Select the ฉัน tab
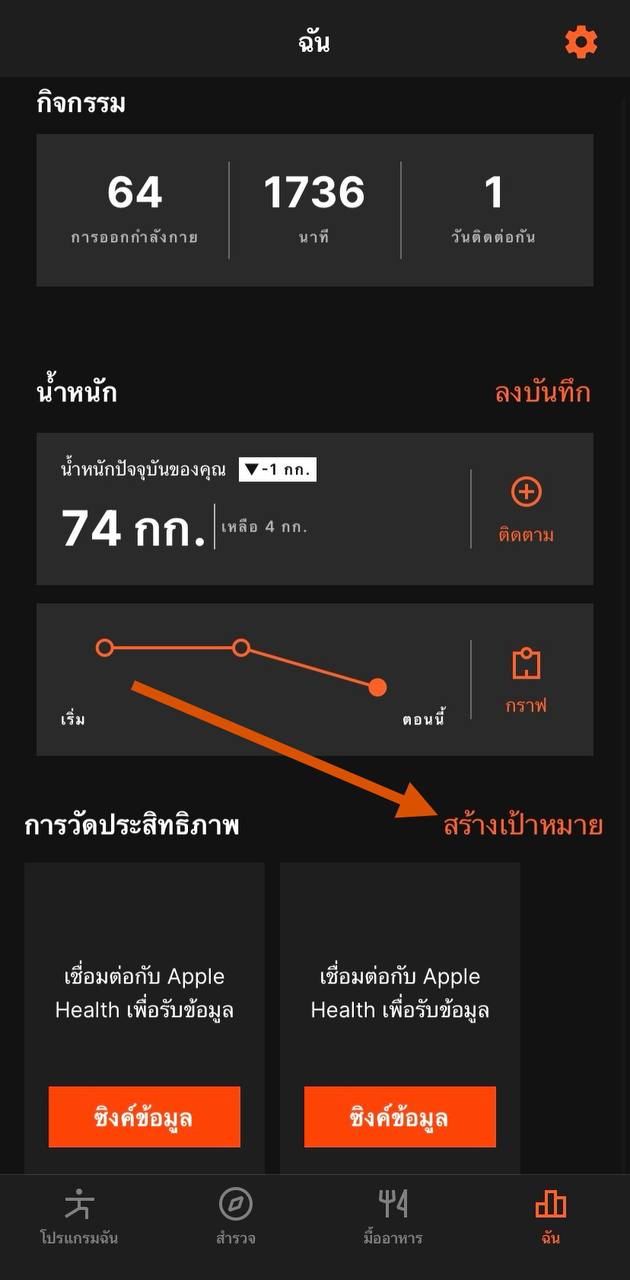The image size is (630, 1280). point(550,1216)
